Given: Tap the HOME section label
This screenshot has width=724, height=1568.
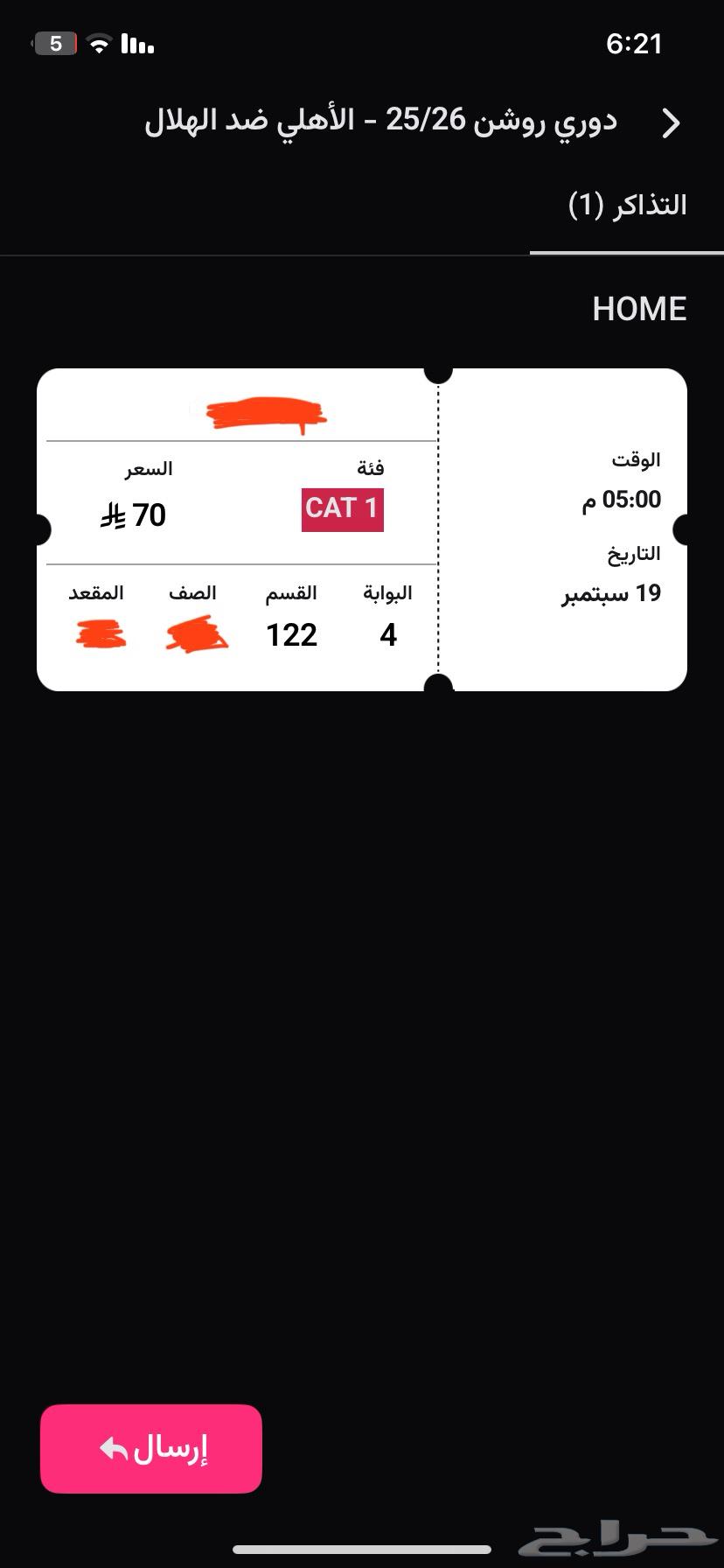Looking at the screenshot, I should (639, 308).
